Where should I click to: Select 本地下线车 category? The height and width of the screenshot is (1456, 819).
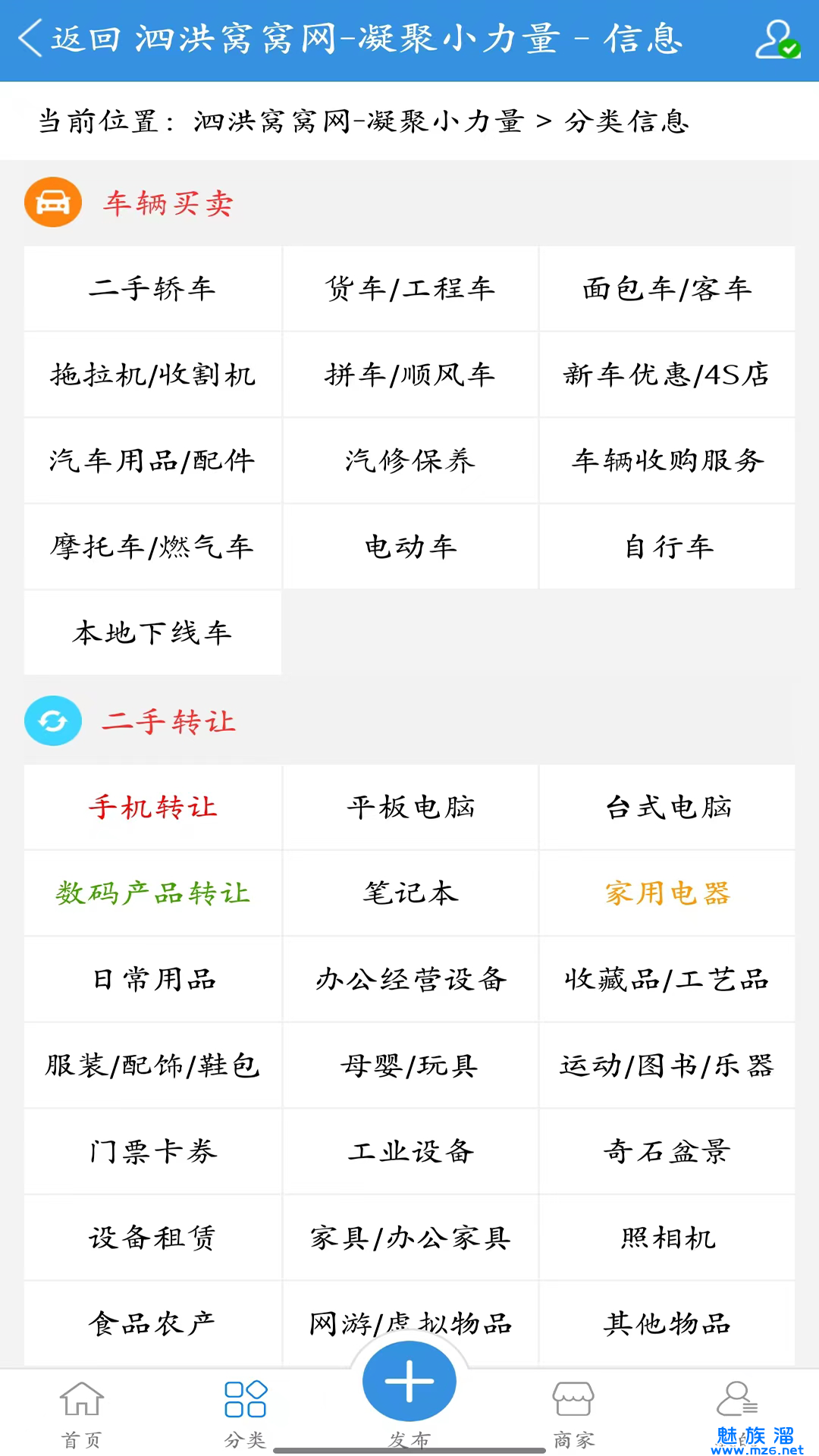click(x=152, y=632)
